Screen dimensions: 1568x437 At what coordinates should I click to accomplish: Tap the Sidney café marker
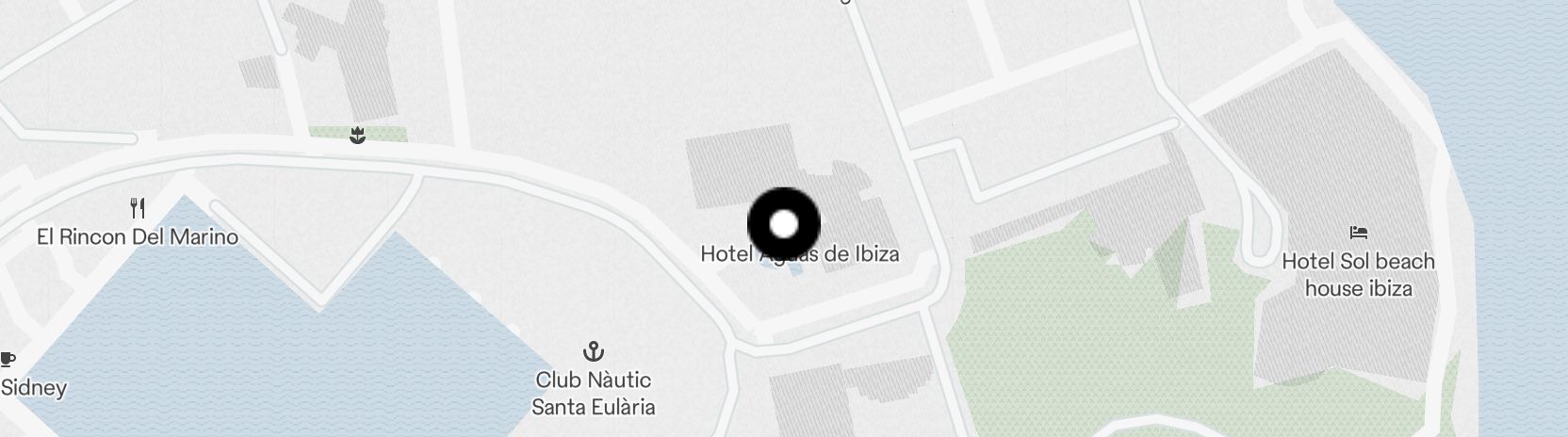[8, 359]
